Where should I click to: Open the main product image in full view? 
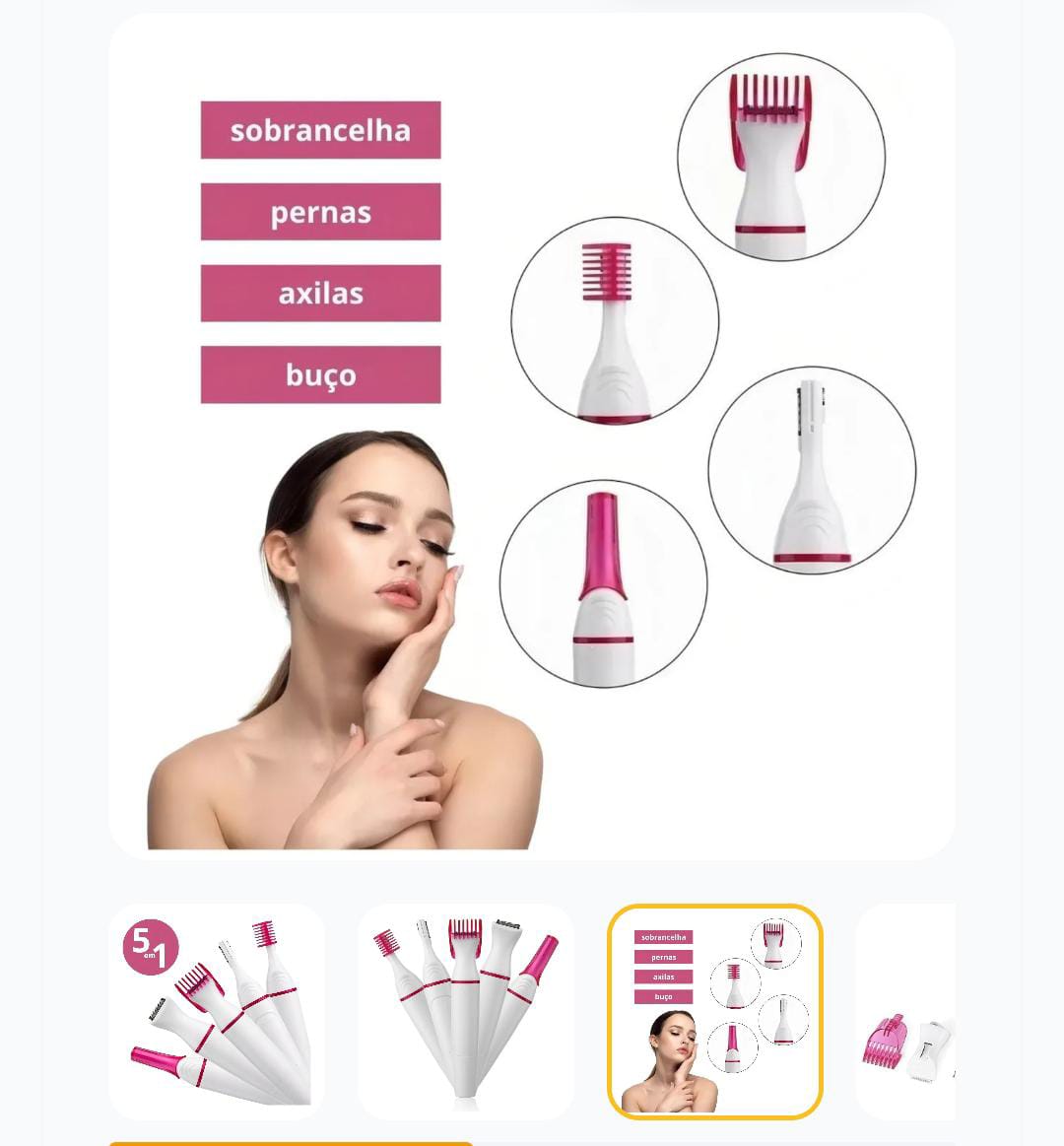pyautogui.click(x=532, y=436)
